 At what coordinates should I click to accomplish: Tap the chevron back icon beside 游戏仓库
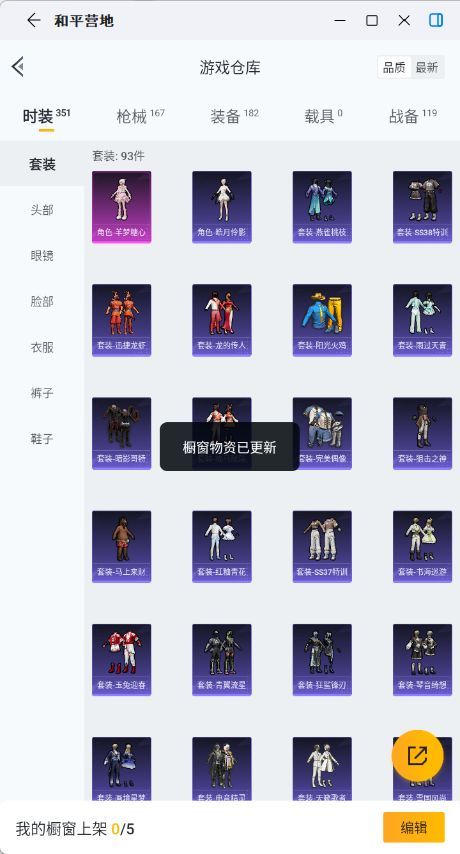(17, 67)
